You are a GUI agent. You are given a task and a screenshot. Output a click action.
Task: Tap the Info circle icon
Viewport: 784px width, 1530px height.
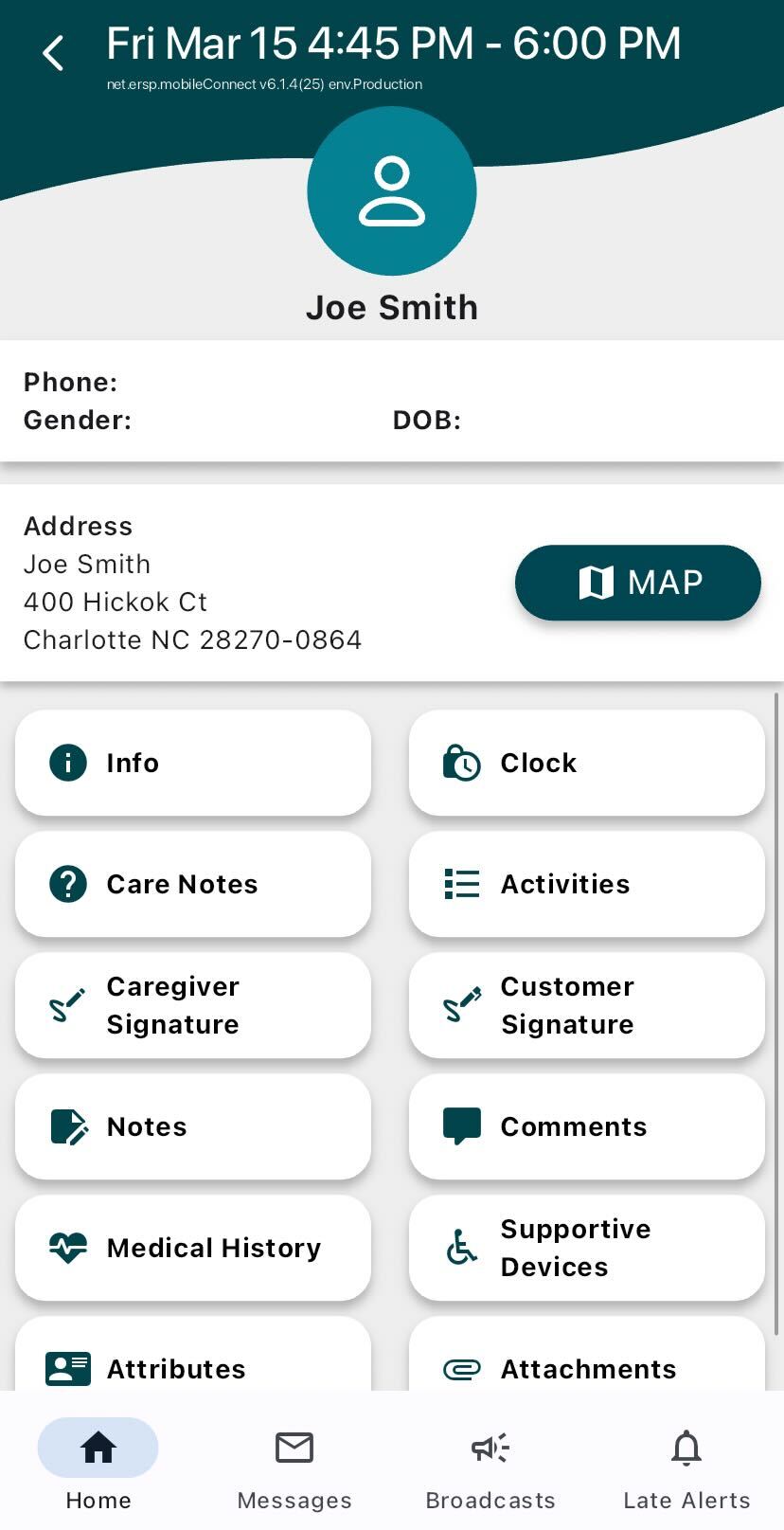[66, 763]
